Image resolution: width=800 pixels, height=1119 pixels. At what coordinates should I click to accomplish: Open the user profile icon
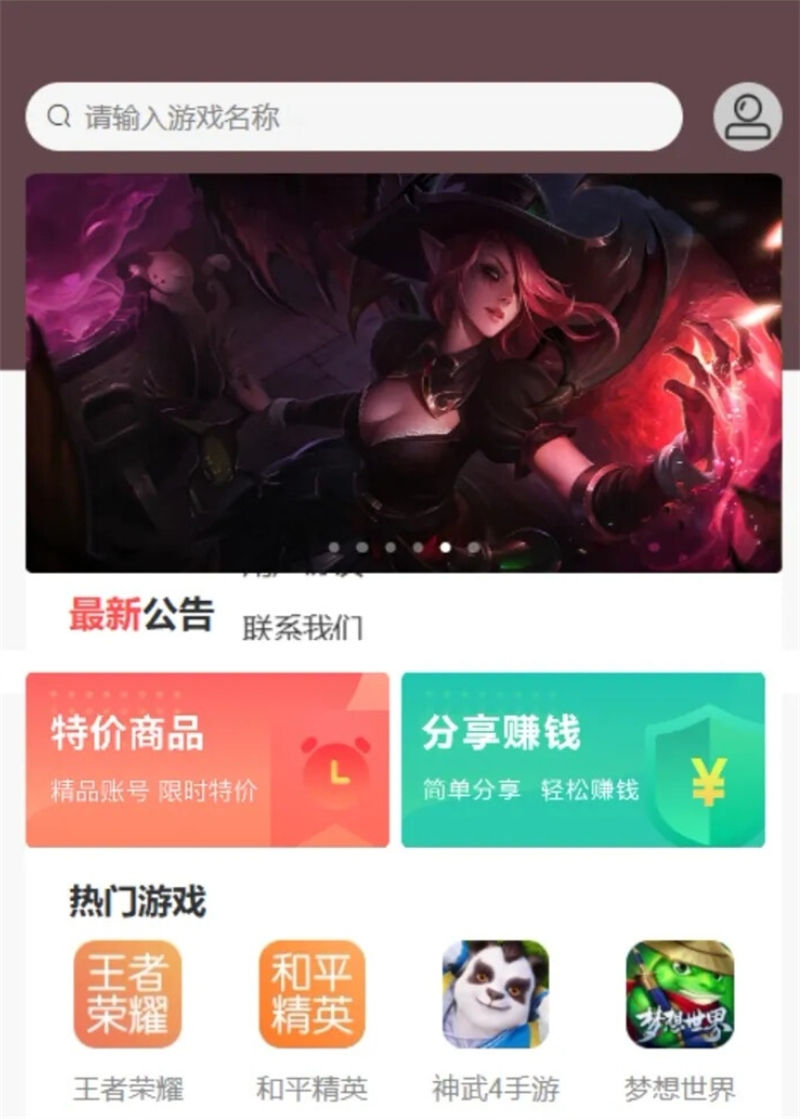(x=747, y=117)
